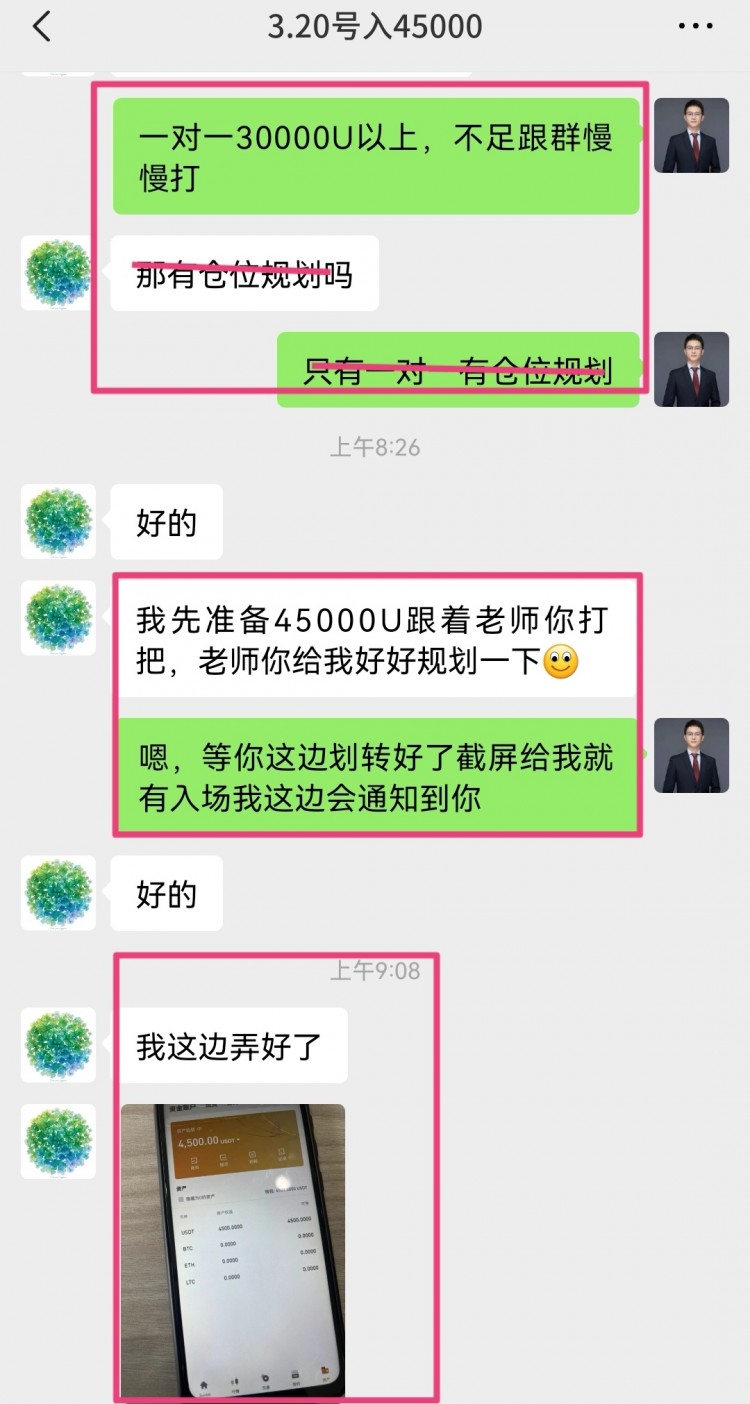This screenshot has height=1404, width=750.
Task: Tap the latest 好的 reply bubble
Action: 166,893
